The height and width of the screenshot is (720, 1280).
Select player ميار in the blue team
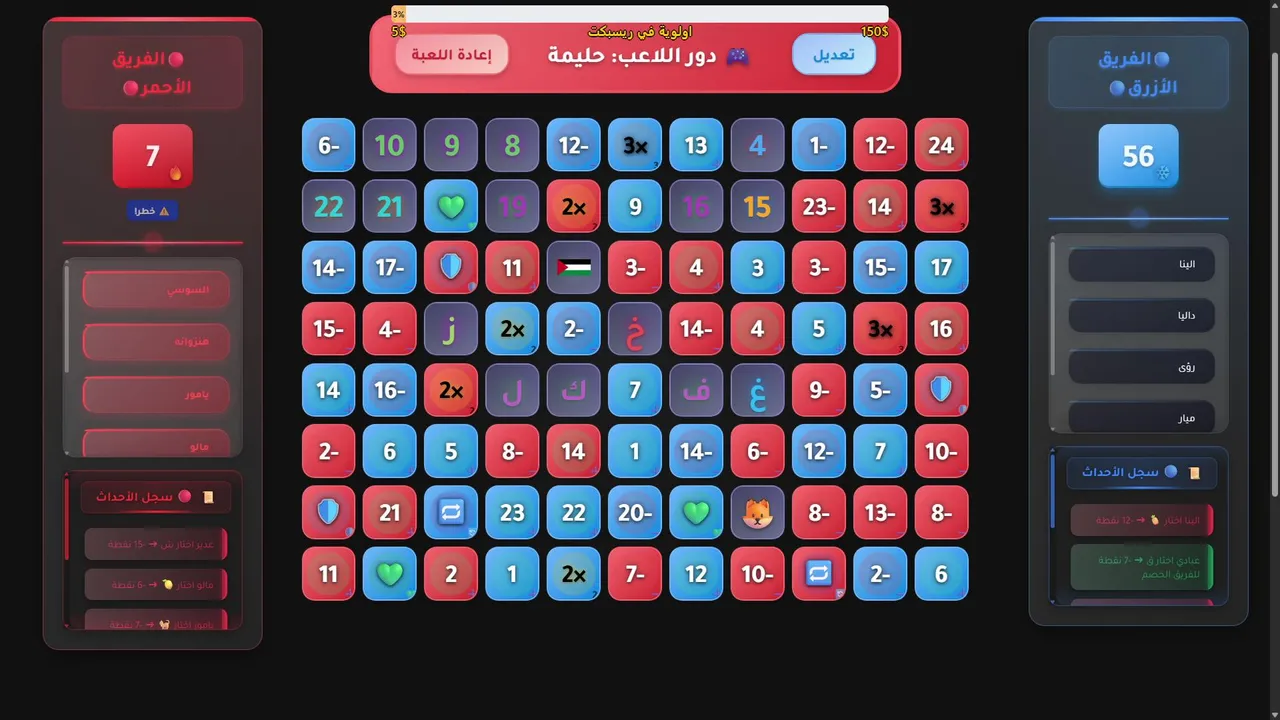1141,418
